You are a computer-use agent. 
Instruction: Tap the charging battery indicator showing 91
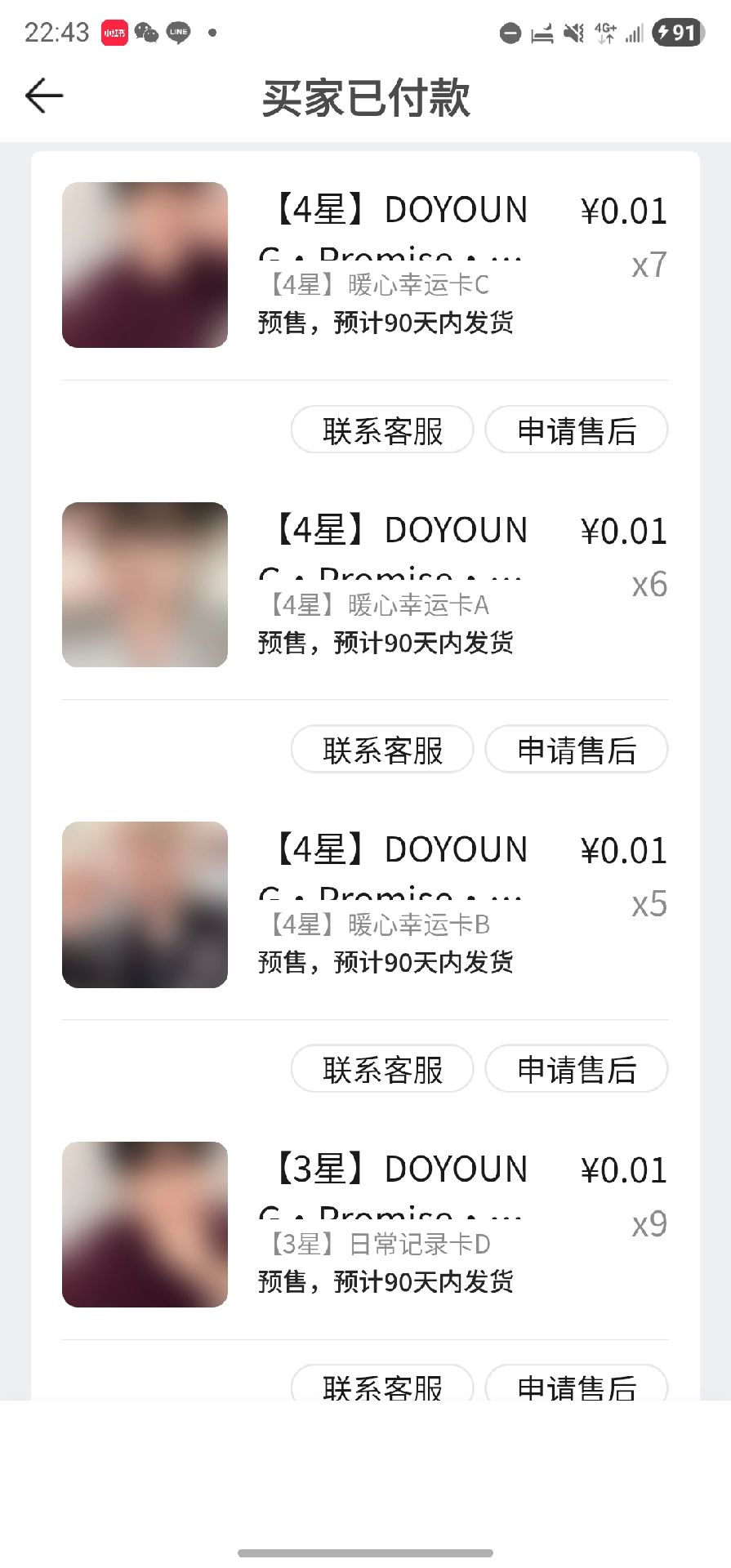click(x=675, y=33)
